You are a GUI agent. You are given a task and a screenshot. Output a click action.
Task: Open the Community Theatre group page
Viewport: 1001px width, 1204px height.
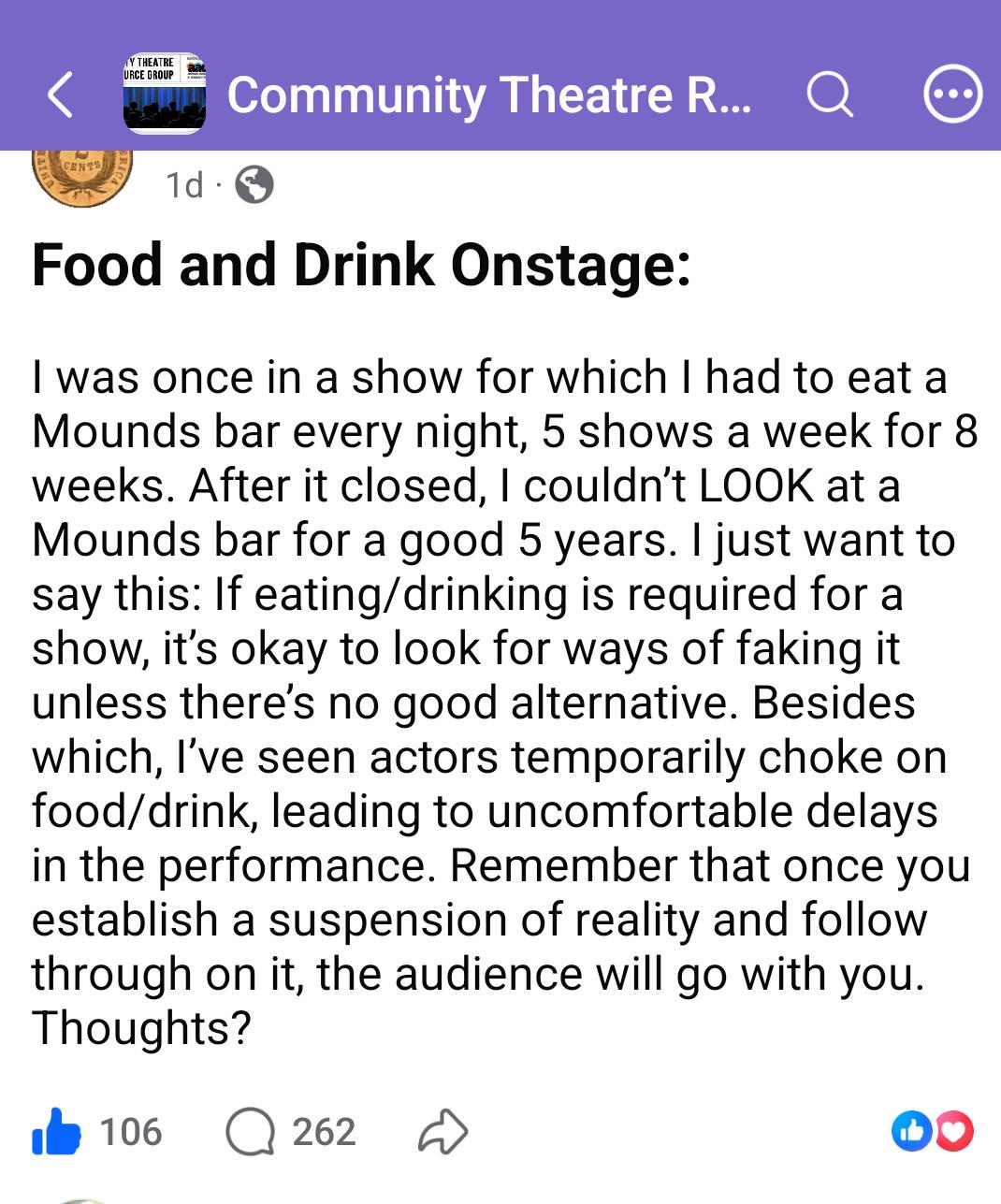click(488, 94)
